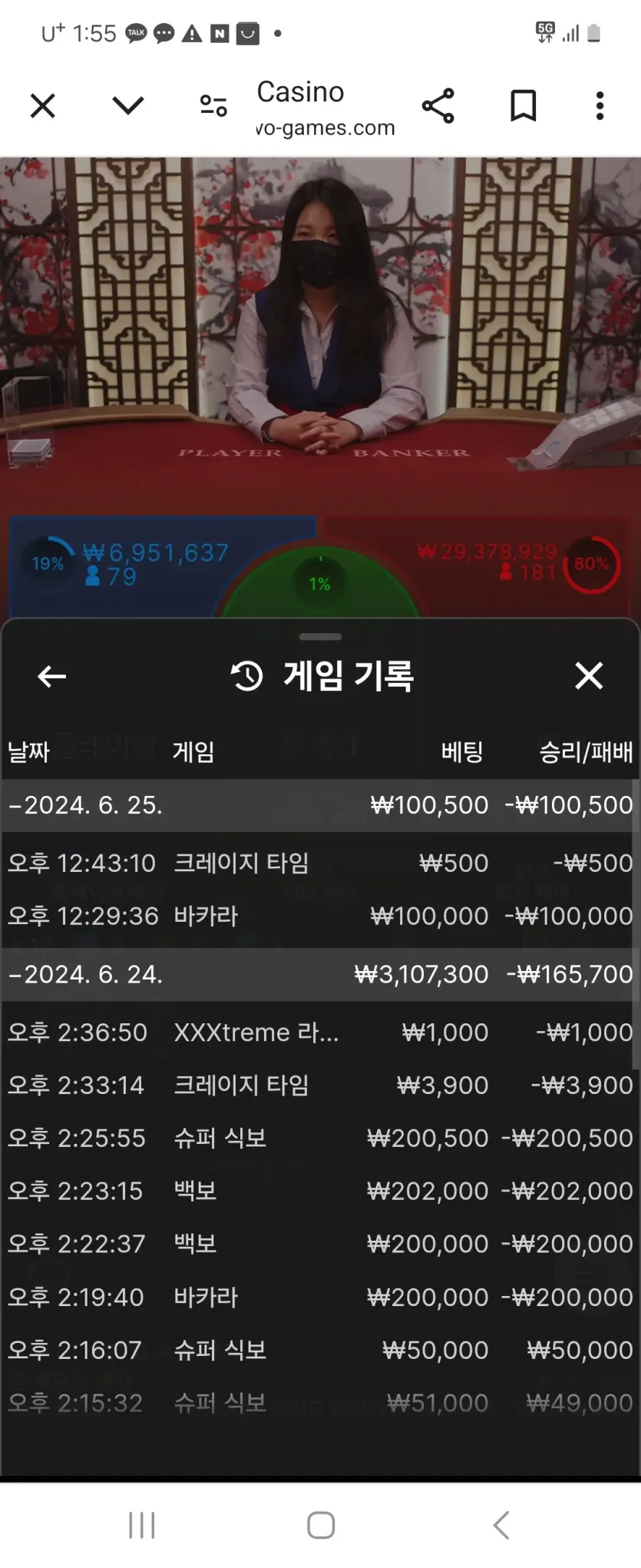This screenshot has height=1568, width=641.
Task: Collapse the 2024. 6. 24. date group
Action: point(320,974)
